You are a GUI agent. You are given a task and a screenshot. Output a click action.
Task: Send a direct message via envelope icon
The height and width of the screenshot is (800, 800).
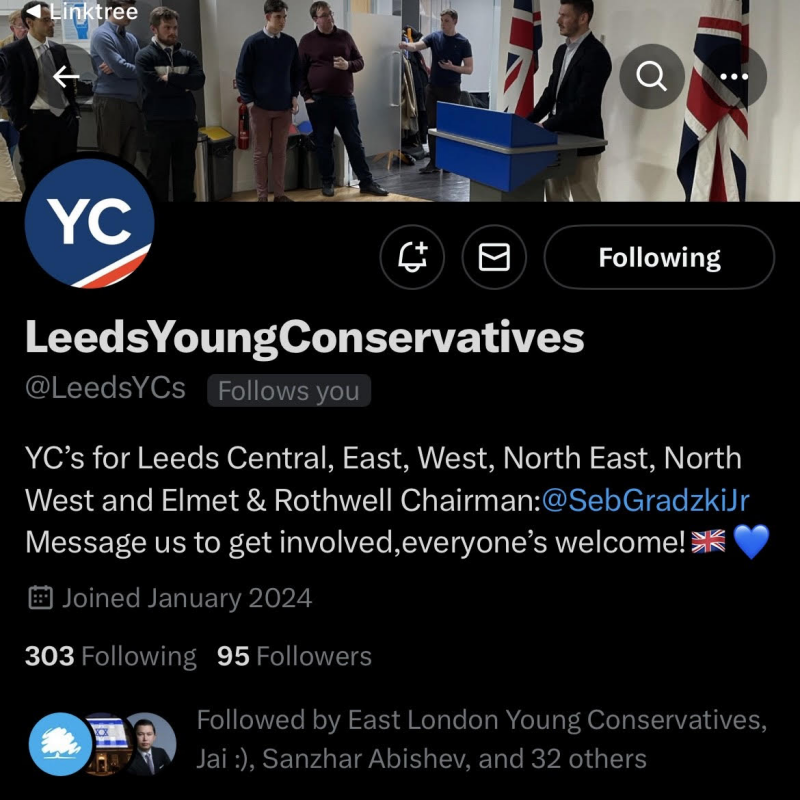[x=494, y=258]
